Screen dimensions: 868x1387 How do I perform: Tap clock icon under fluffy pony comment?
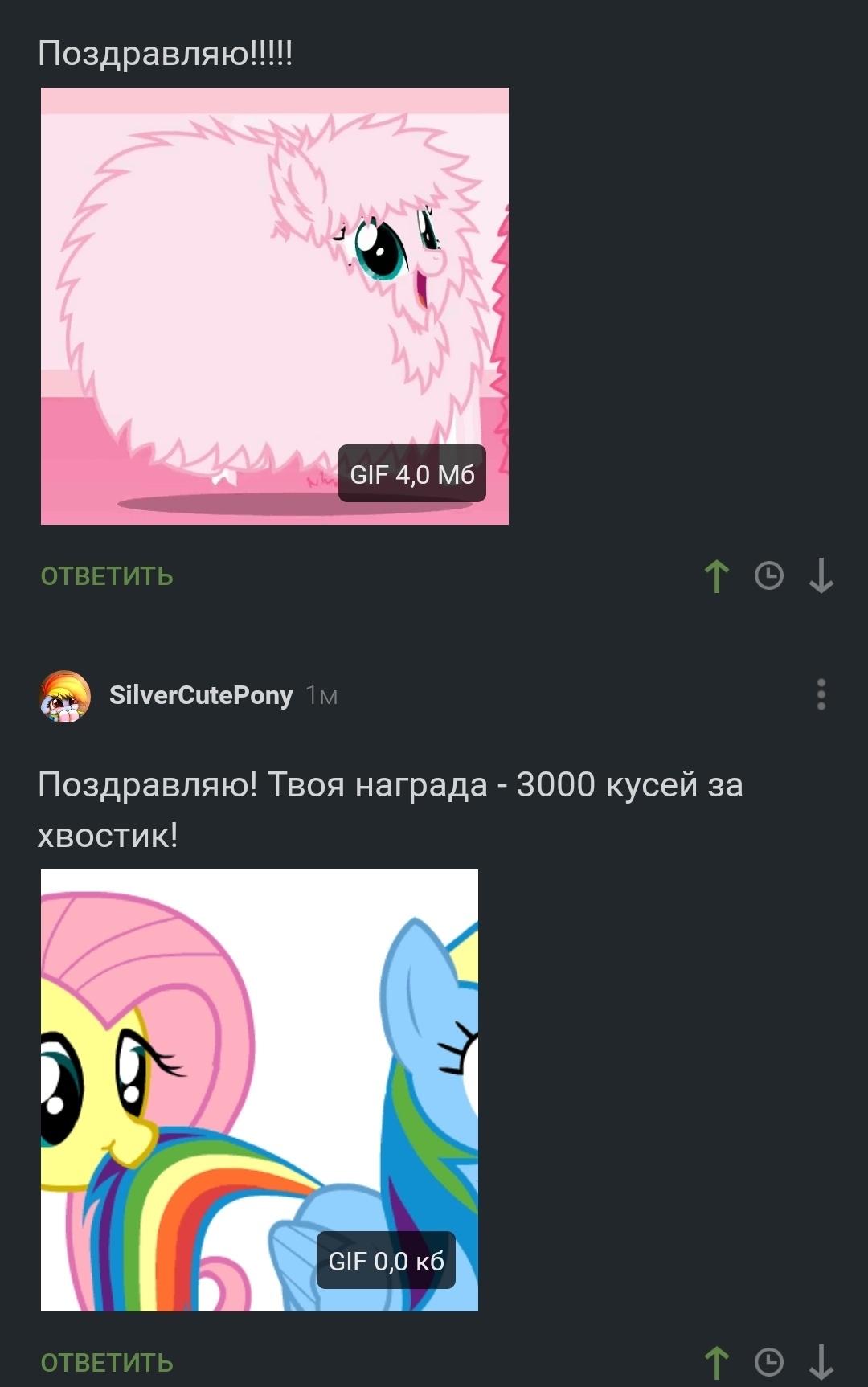769,576
